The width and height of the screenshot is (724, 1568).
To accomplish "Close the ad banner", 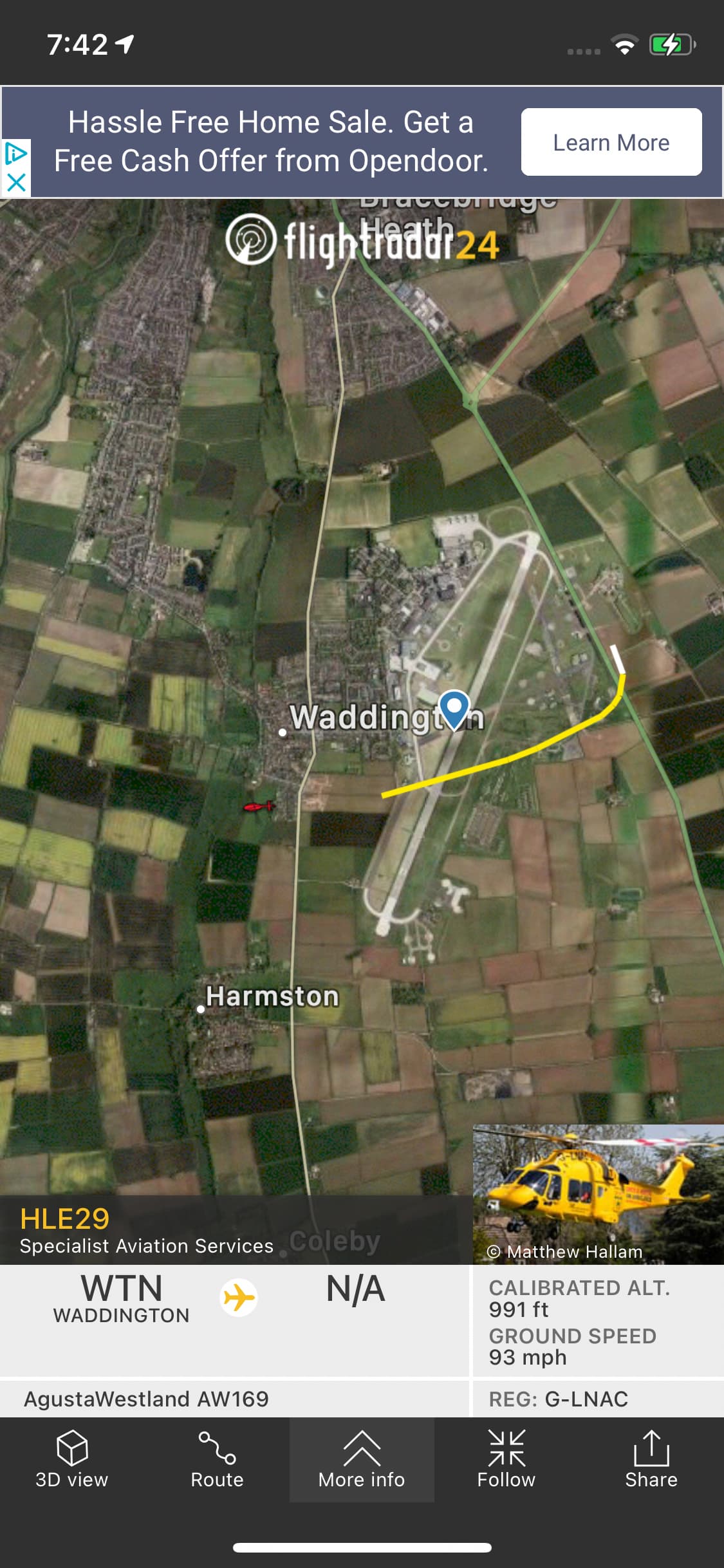I will click(16, 182).
